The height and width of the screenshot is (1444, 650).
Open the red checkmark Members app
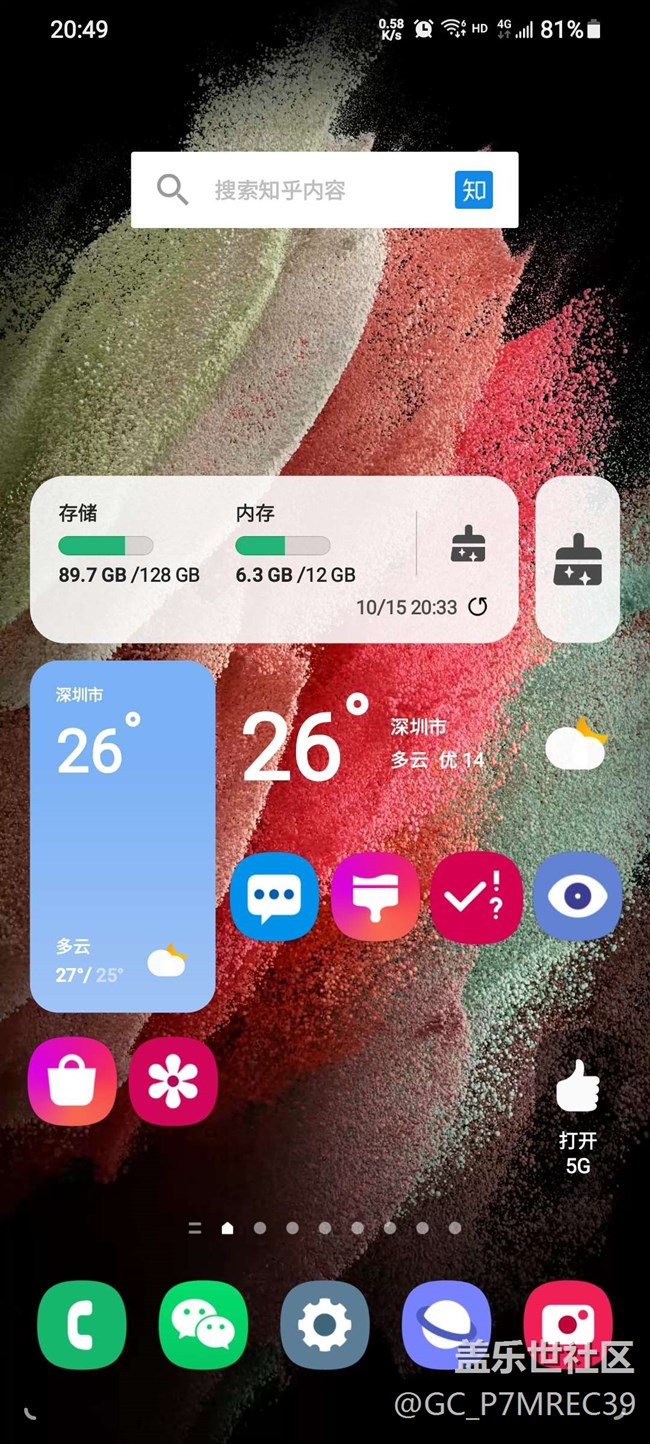click(476, 897)
